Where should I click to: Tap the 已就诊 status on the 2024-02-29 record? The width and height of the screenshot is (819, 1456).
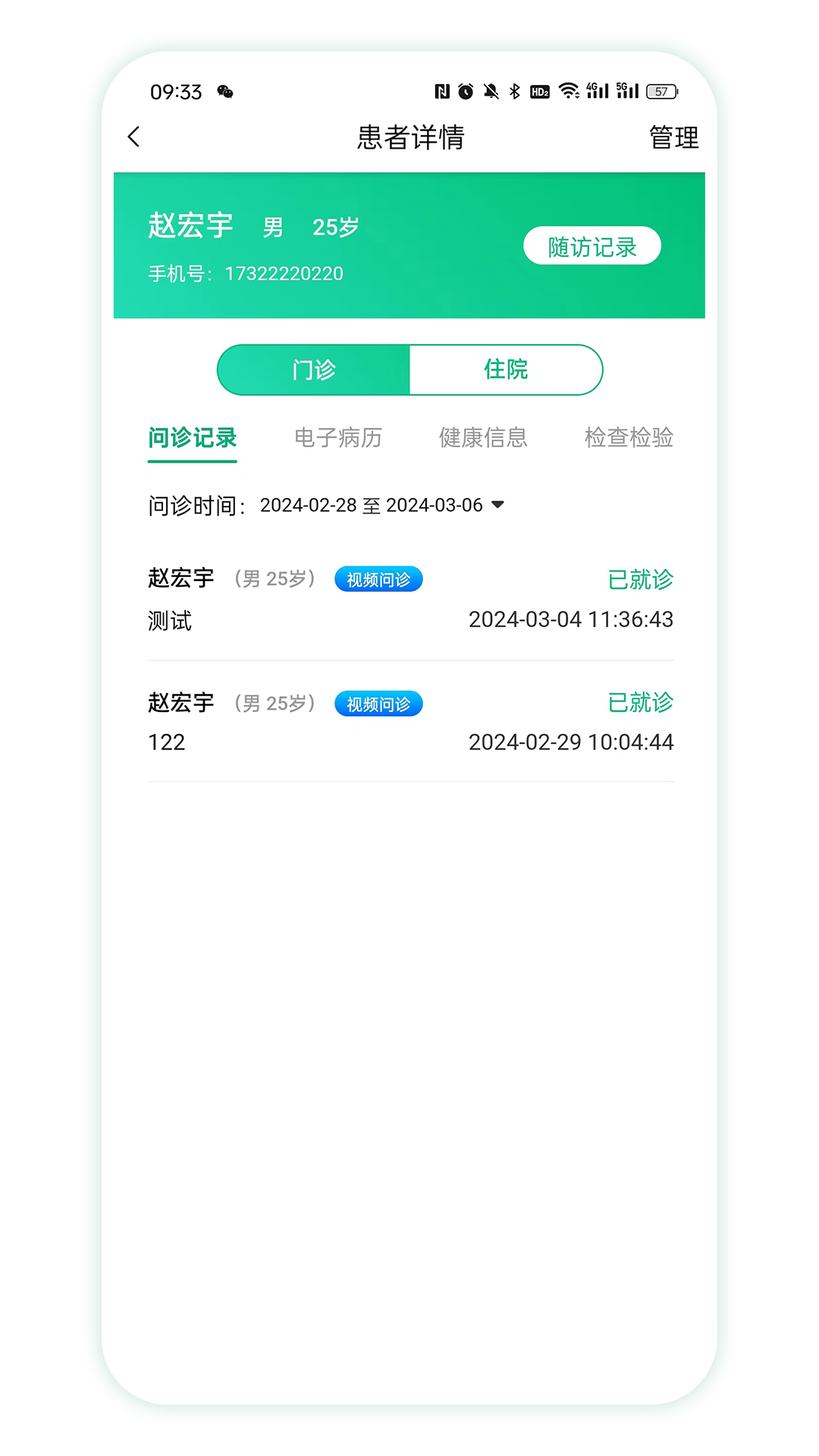coord(639,703)
